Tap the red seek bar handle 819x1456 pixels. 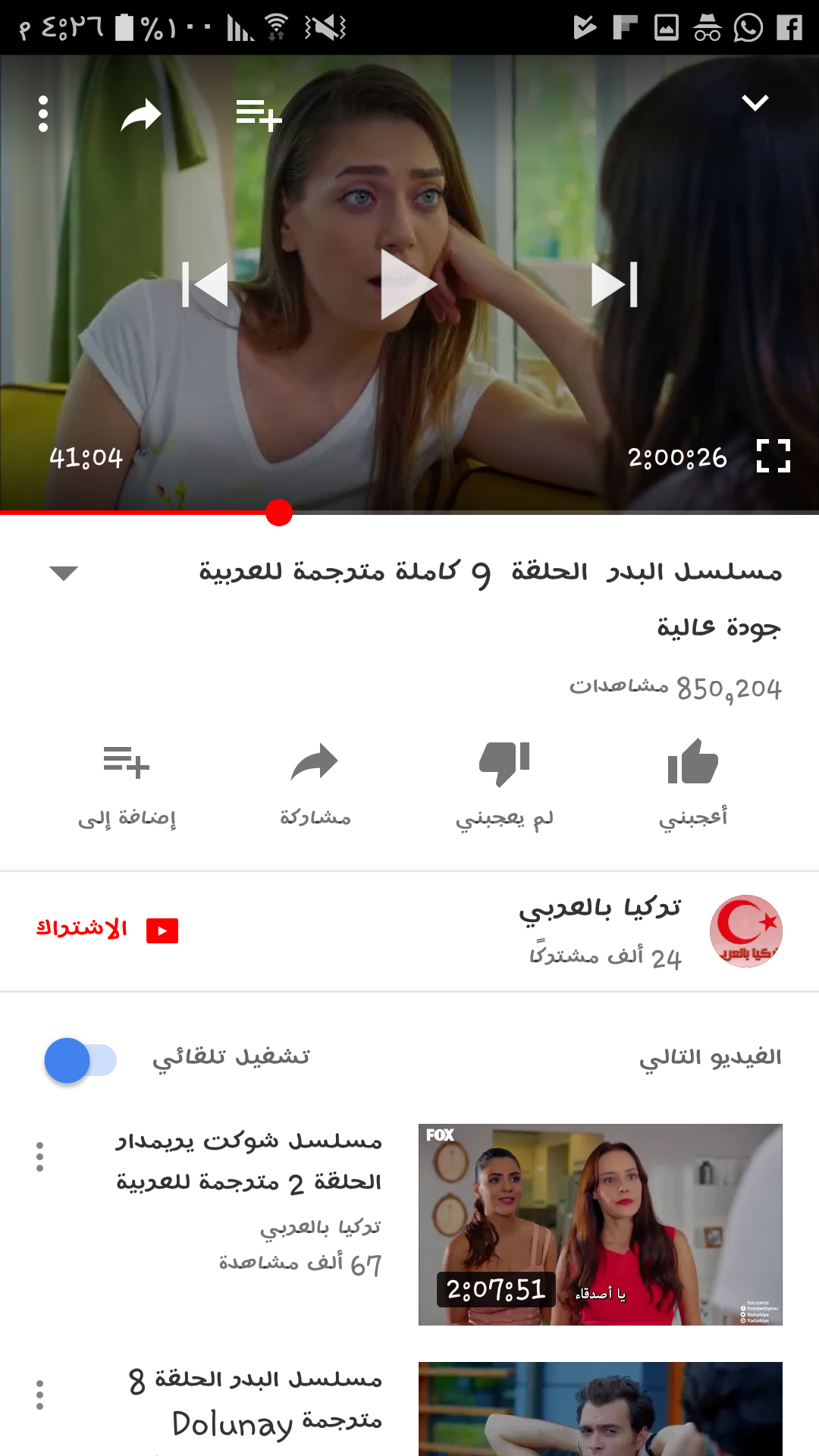click(x=279, y=513)
